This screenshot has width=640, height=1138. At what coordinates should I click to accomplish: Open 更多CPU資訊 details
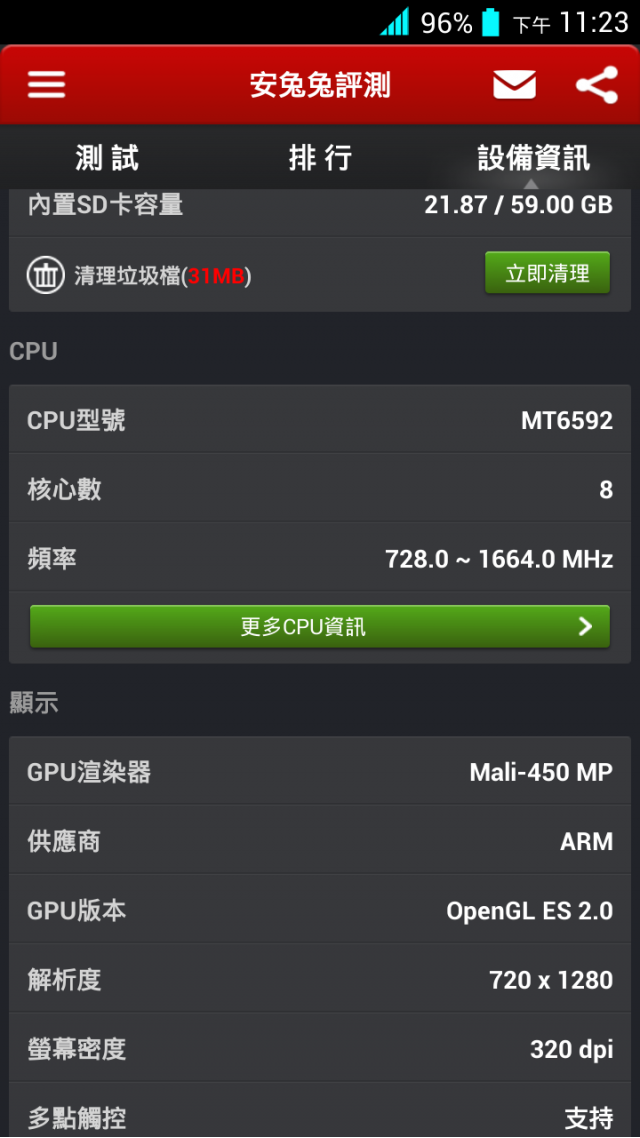click(x=320, y=627)
